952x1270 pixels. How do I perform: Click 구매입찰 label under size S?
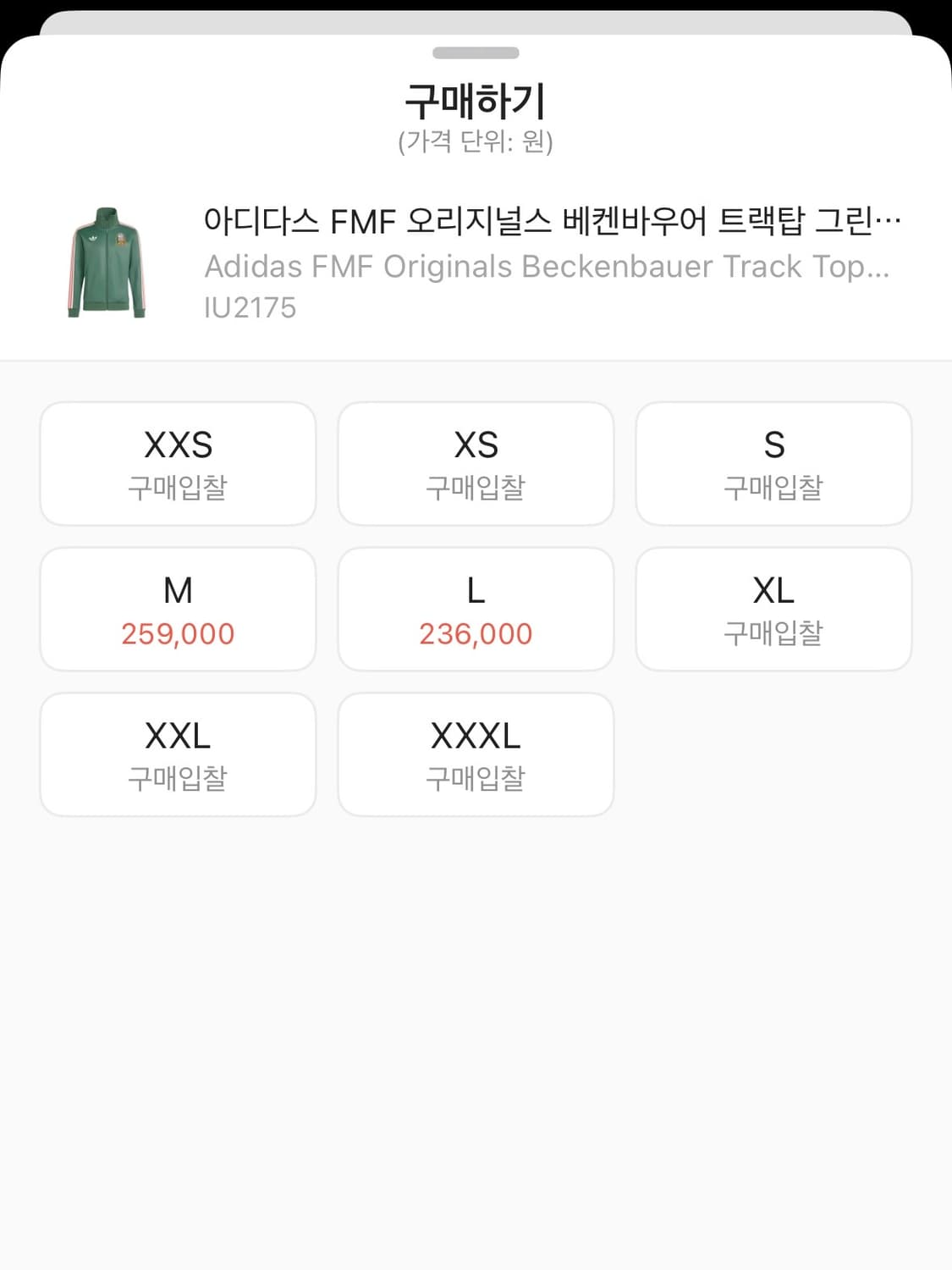[773, 488]
